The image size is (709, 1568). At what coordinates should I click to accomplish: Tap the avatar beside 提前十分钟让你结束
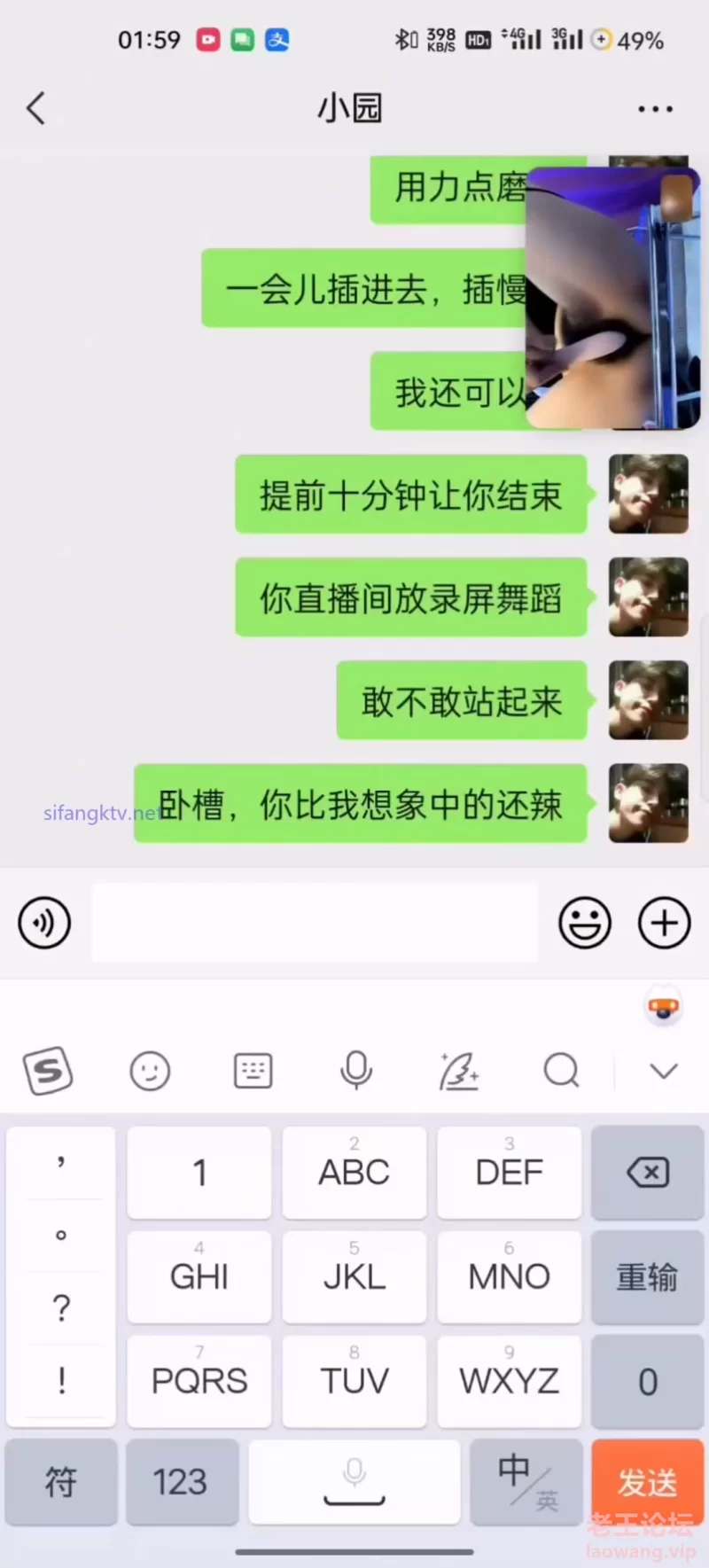(x=648, y=494)
